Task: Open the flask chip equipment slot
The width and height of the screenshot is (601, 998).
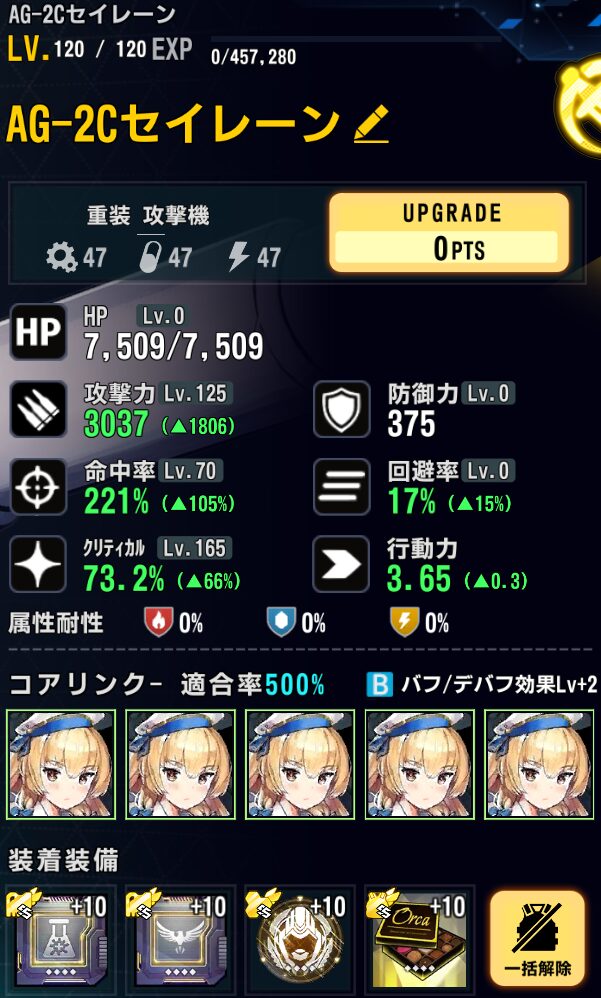Action: click(62, 942)
